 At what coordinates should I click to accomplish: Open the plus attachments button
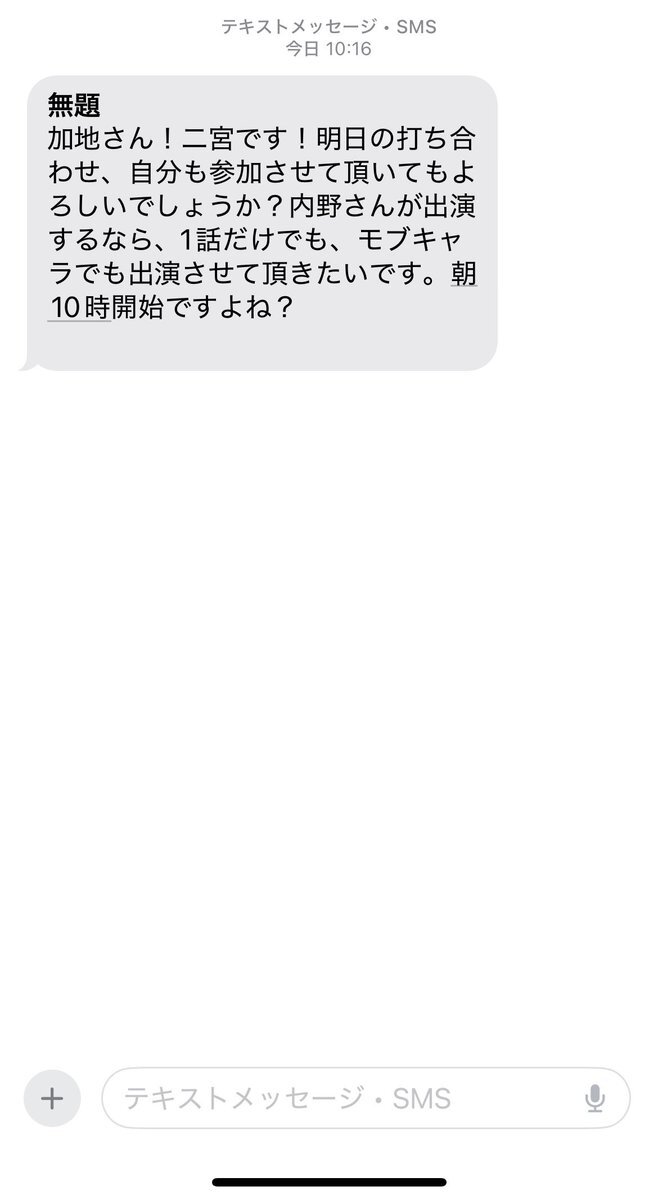pyautogui.click(x=51, y=1098)
